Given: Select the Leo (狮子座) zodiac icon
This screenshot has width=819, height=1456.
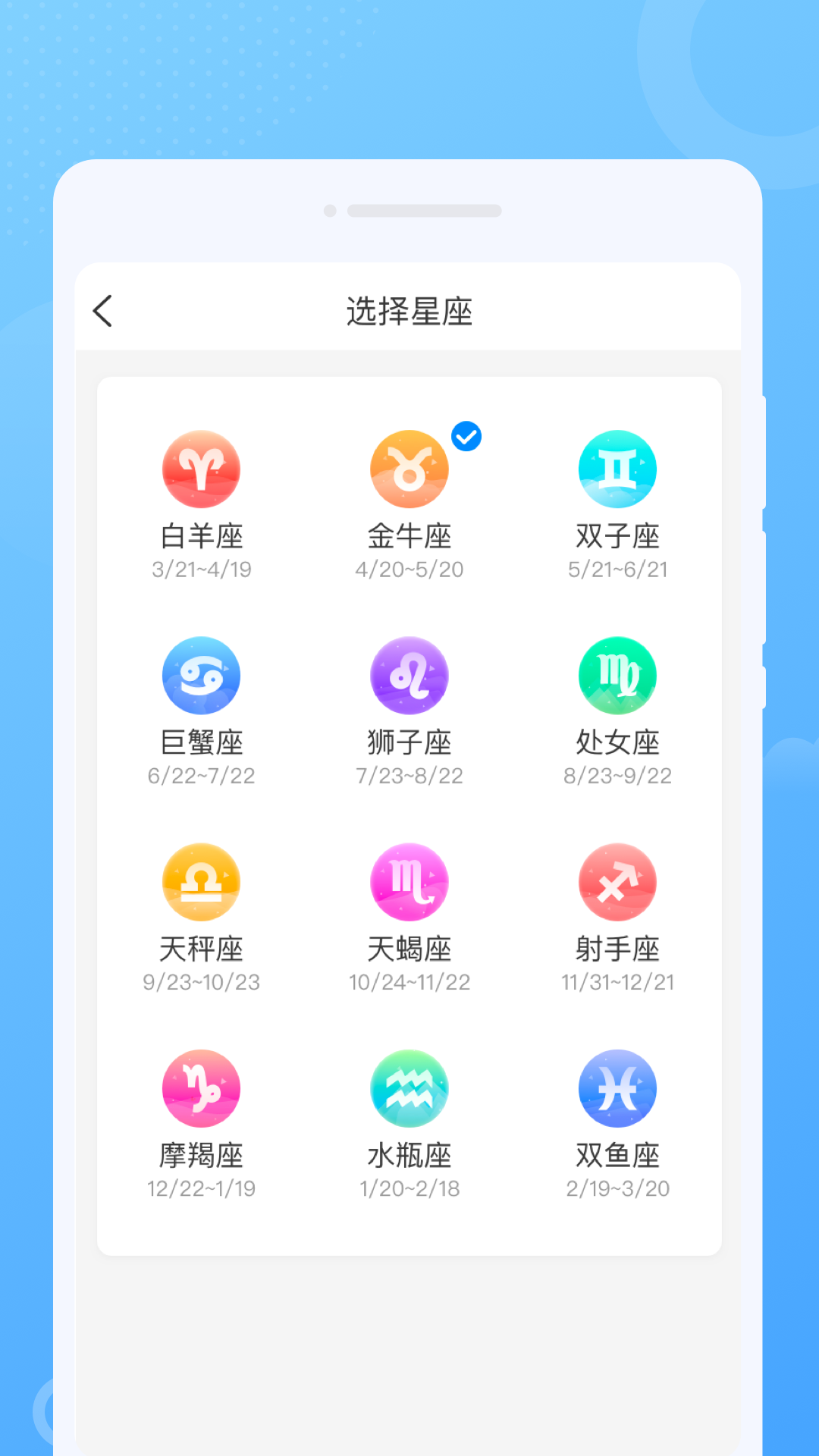Looking at the screenshot, I should 409,675.
